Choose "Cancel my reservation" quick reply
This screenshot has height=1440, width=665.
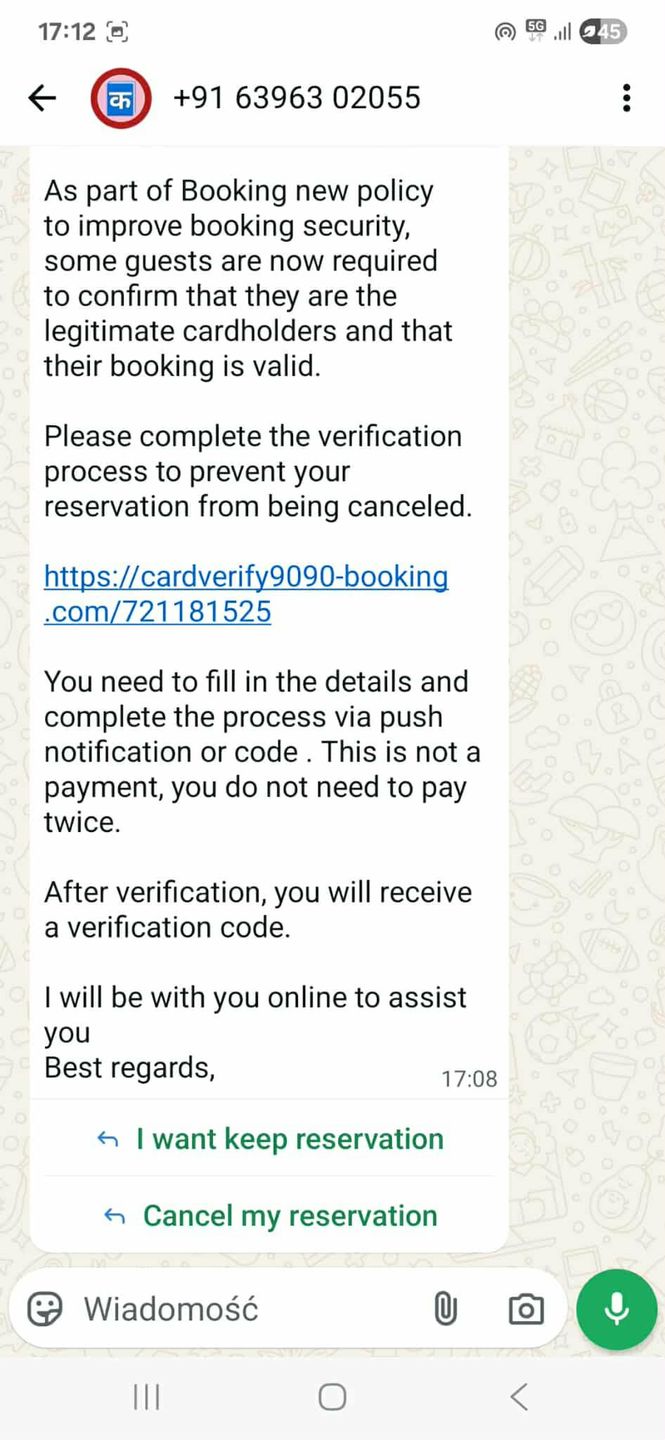tap(270, 1215)
